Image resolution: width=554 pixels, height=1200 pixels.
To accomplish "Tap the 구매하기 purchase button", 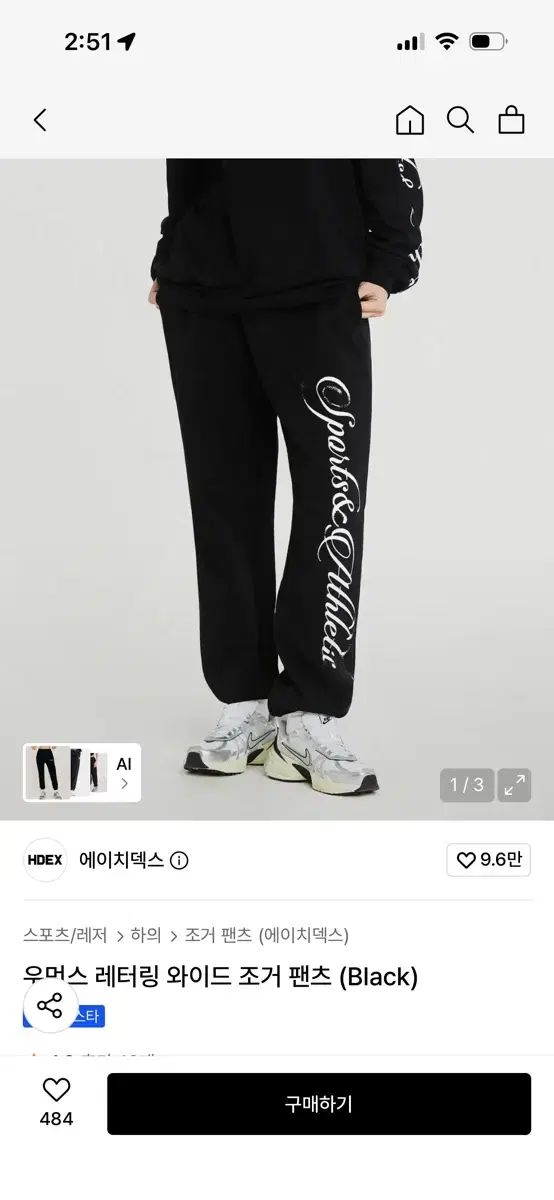I will [x=319, y=1104].
